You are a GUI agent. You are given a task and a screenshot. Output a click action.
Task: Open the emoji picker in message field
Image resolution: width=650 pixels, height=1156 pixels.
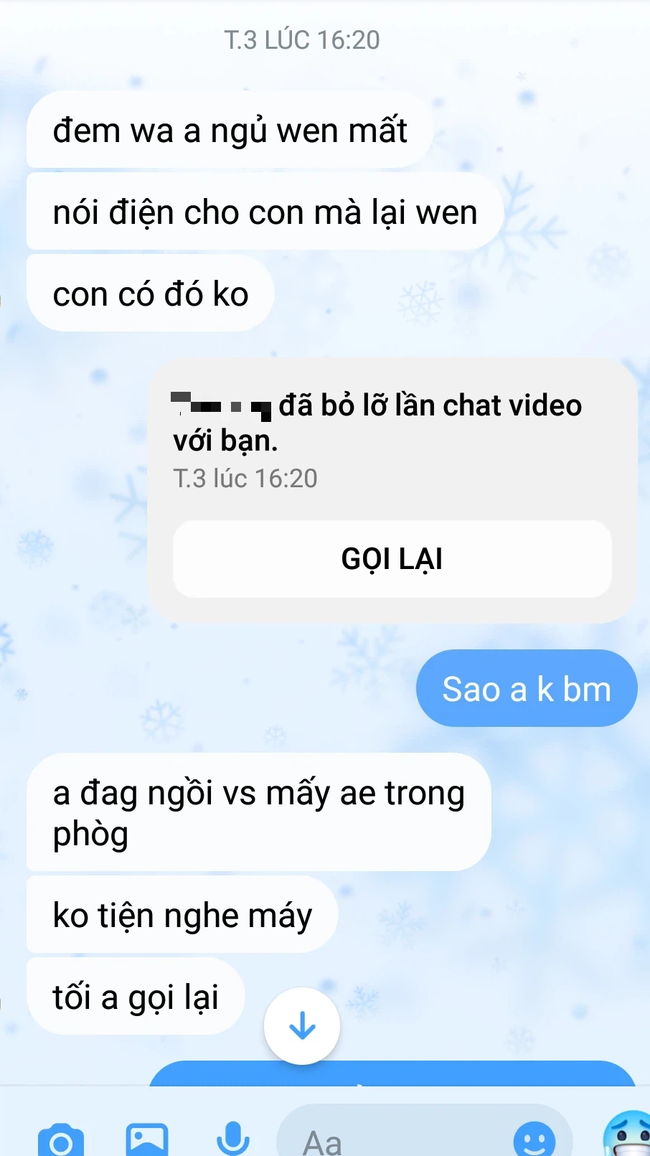tap(533, 1138)
